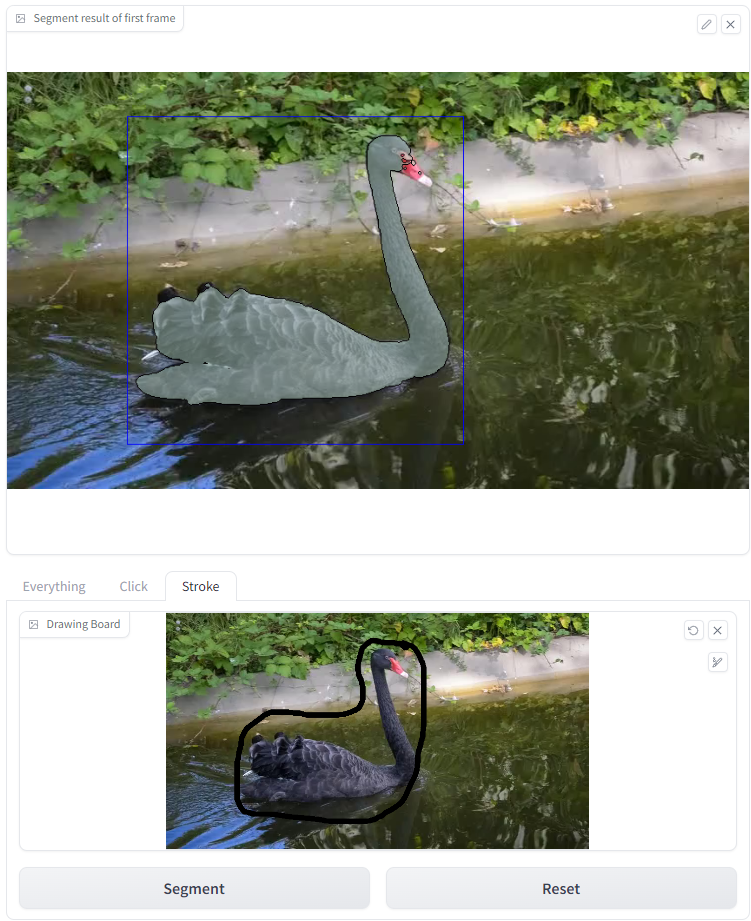
Task: Select the Stroke tab
Action: pos(200,587)
